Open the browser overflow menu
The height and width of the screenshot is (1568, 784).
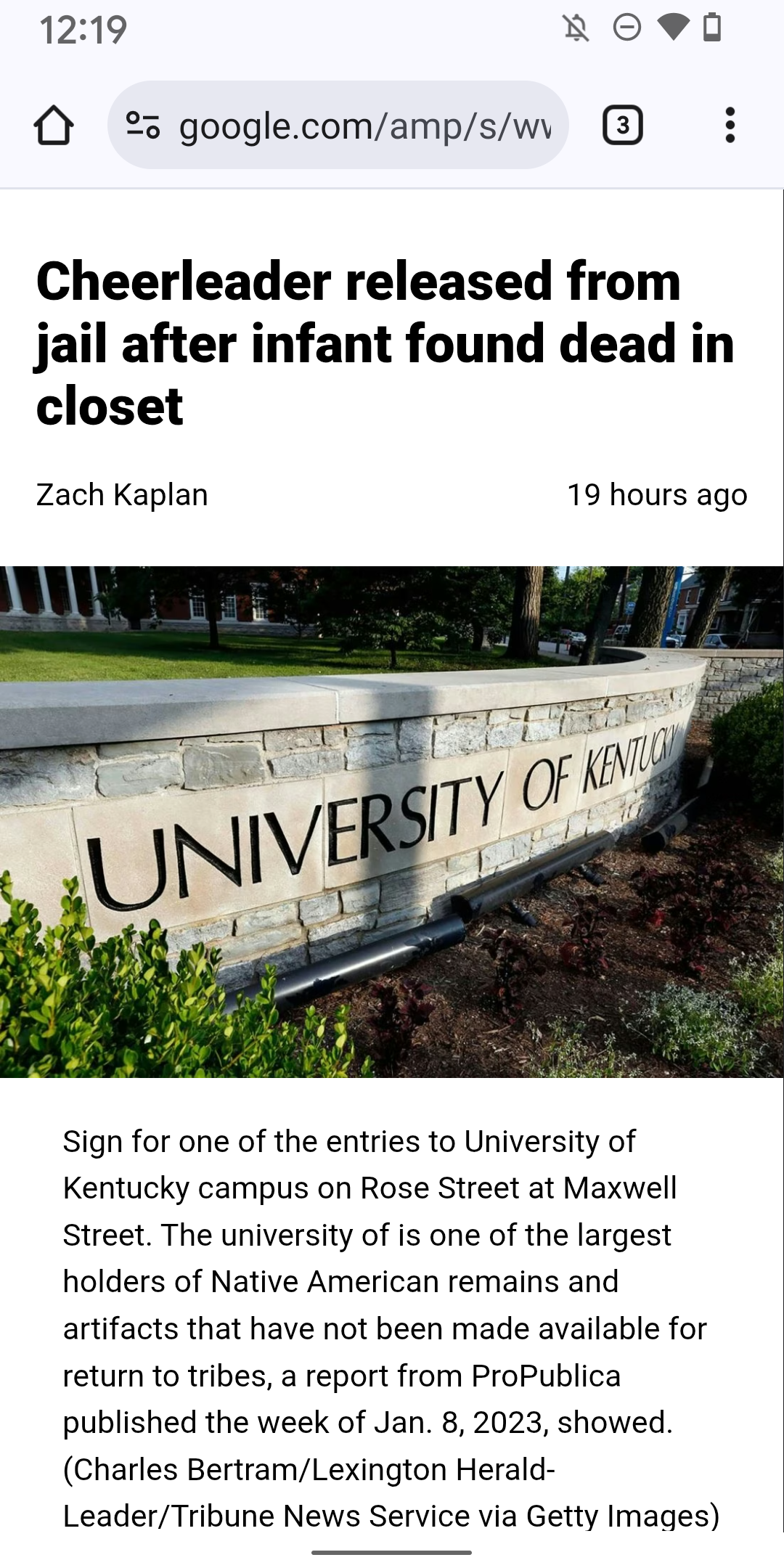730,126
